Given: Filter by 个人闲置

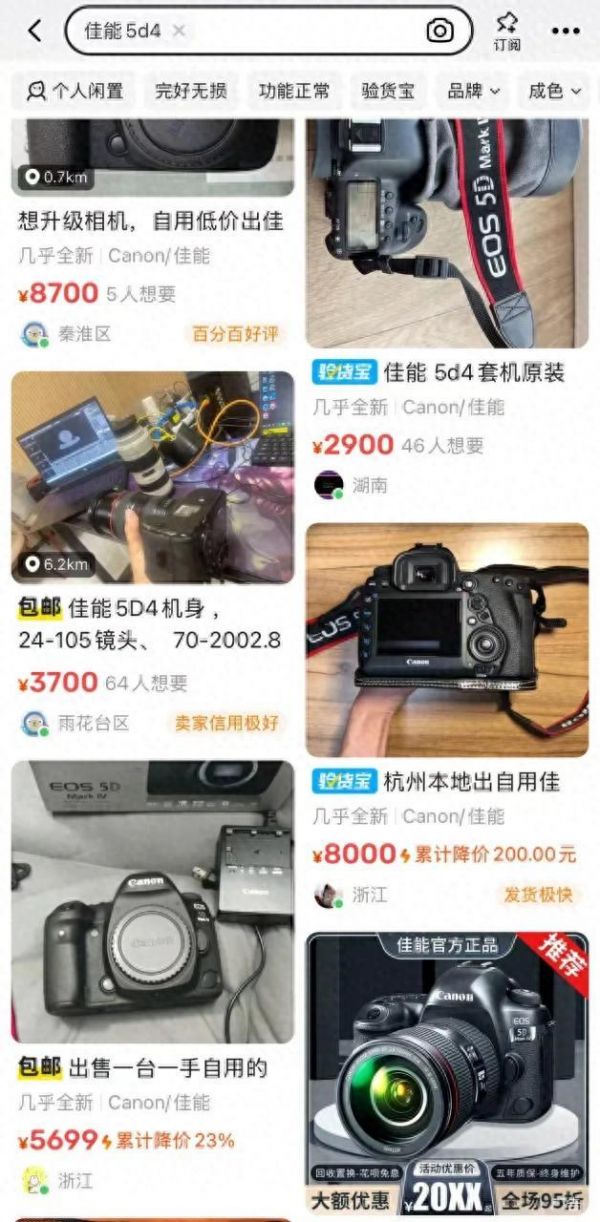Looking at the screenshot, I should 76,91.
